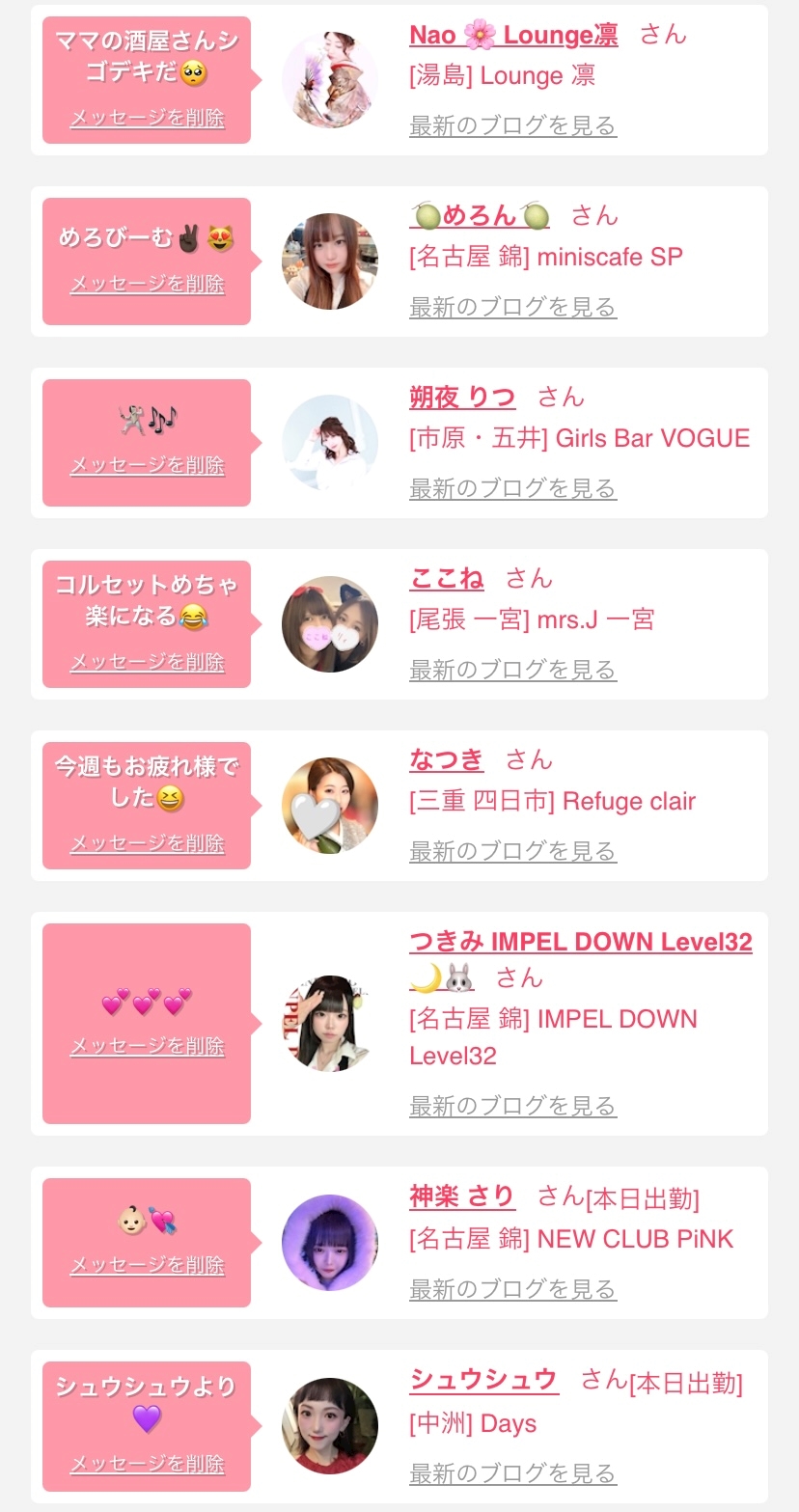View latest blog of つきみ
Screen dimensions: 799x1512
pos(512,1107)
